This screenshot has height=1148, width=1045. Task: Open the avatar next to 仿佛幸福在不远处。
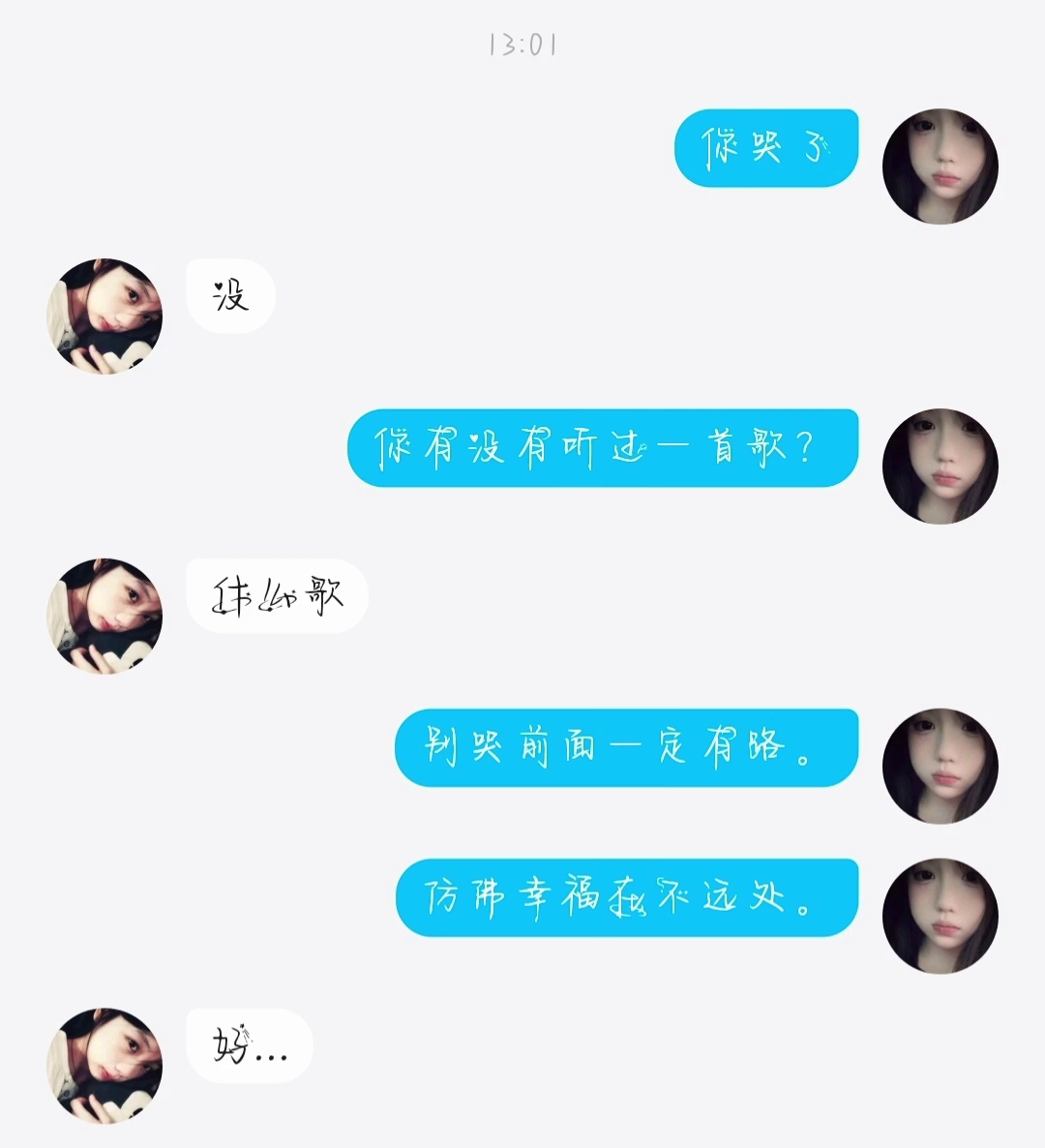click(x=940, y=916)
